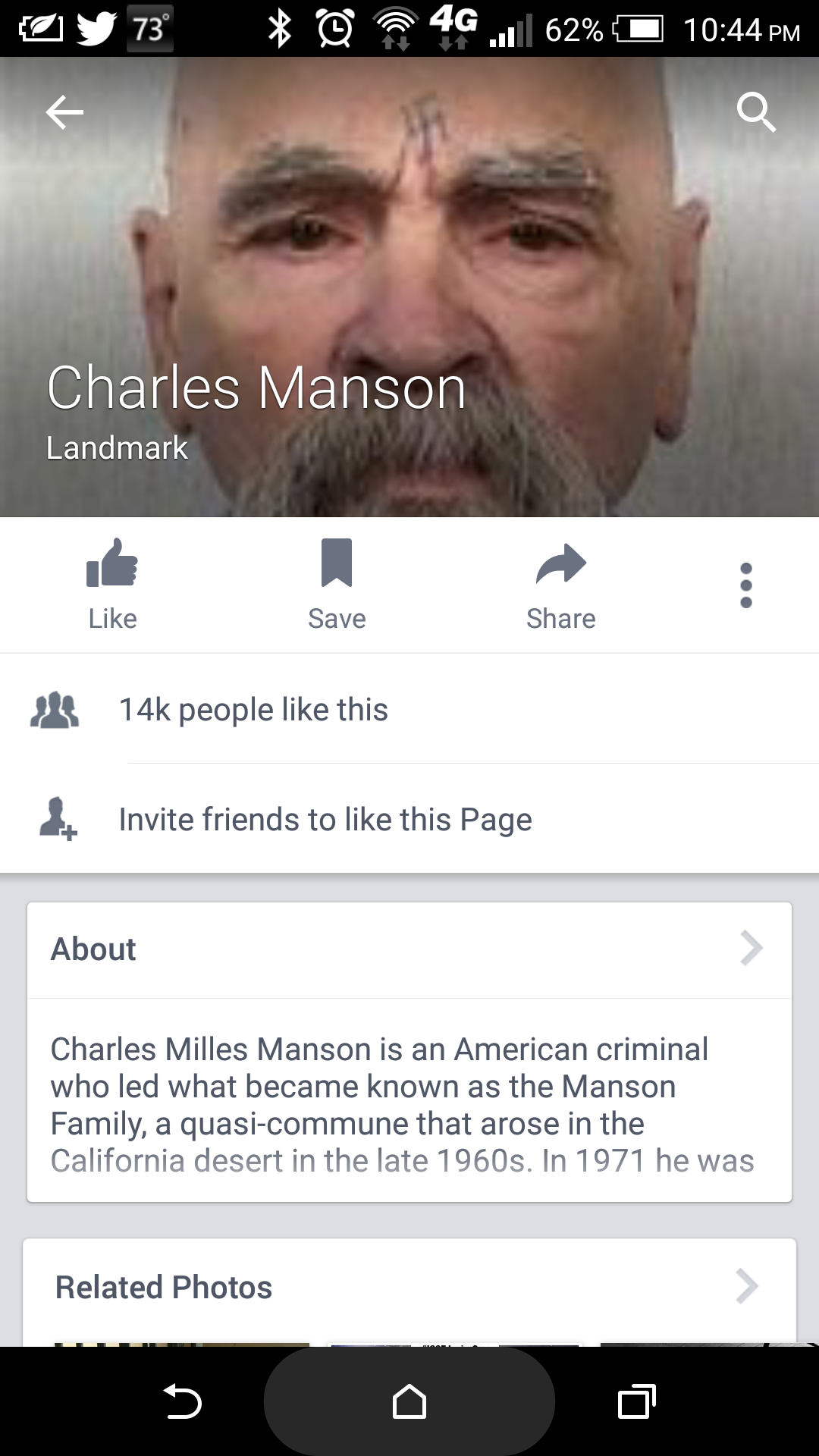Image resolution: width=819 pixels, height=1456 pixels.
Task: Open the About section
Action: (x=409, y=949)
